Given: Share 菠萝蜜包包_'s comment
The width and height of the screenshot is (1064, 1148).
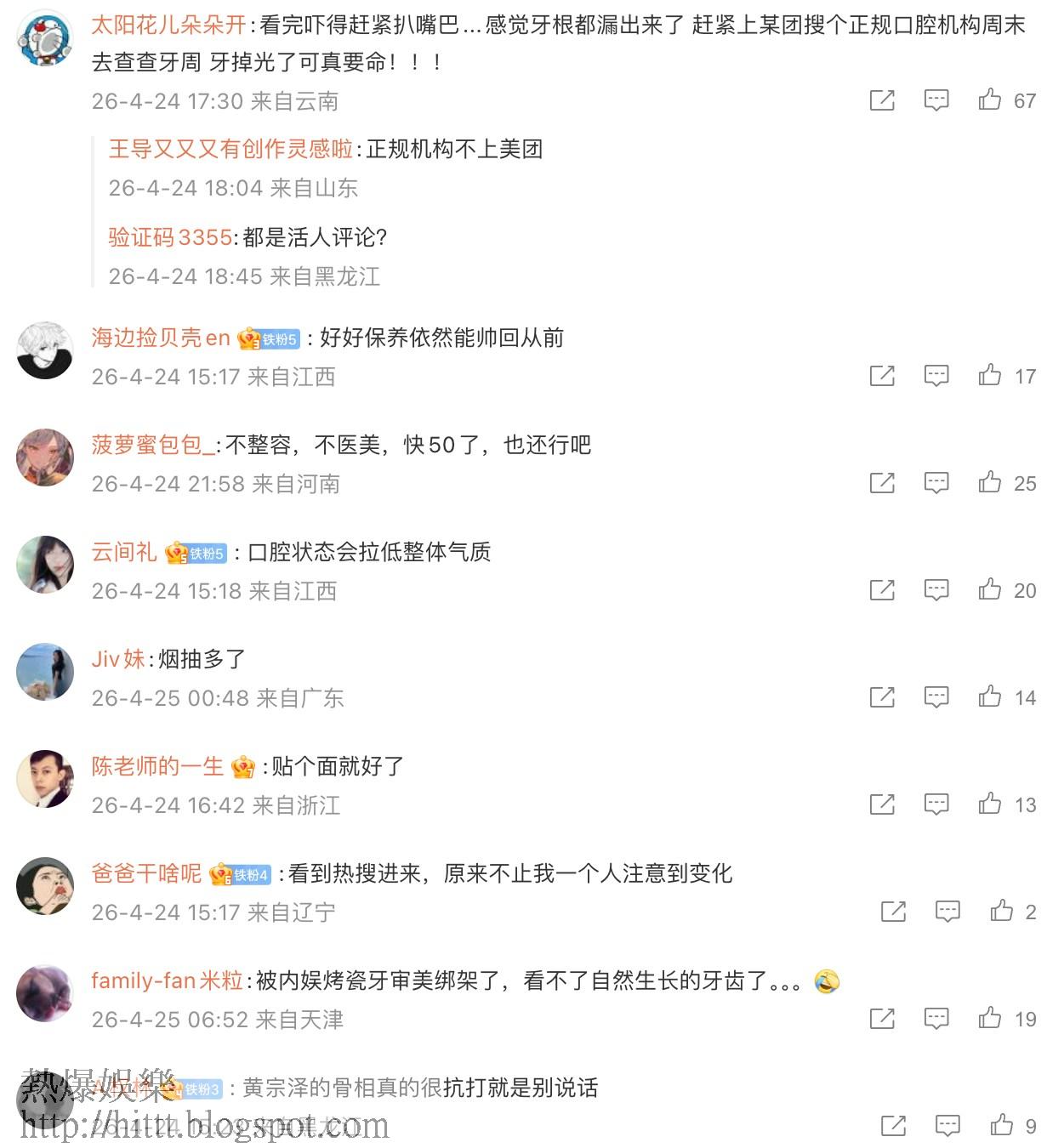Looking at the screenshot, I should (882, 483).
